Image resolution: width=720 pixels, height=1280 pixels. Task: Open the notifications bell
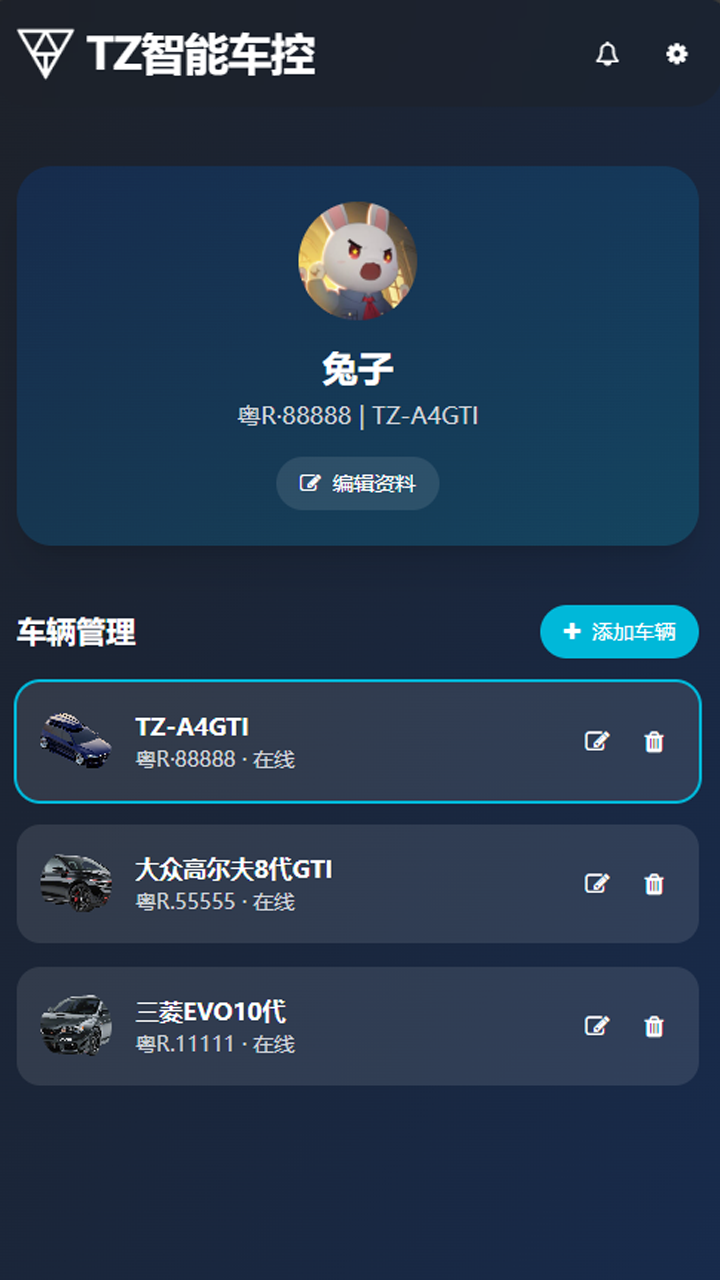(607, 54)
